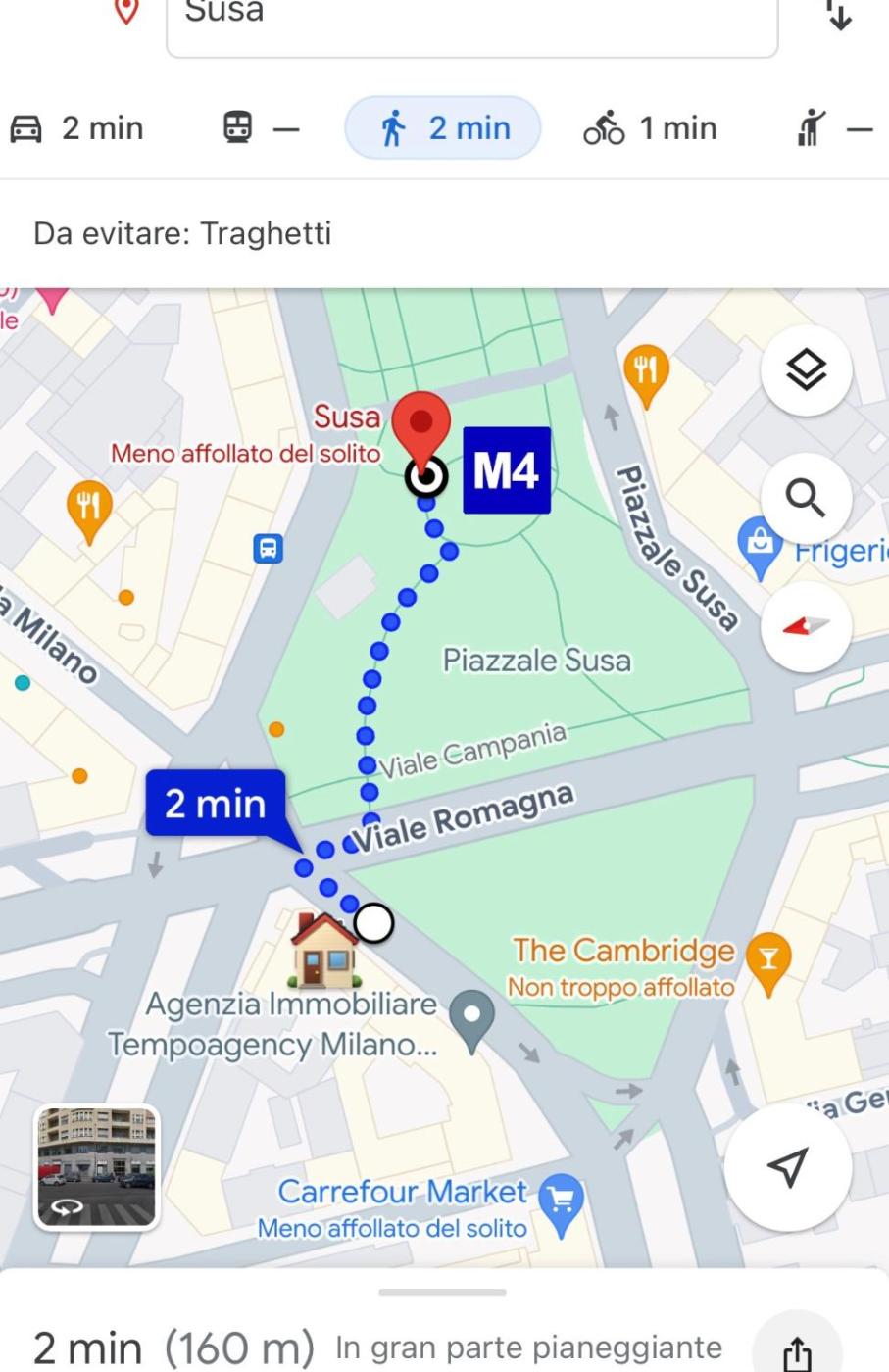Open The Cambridge bar marker

click(x=768, y=960)
